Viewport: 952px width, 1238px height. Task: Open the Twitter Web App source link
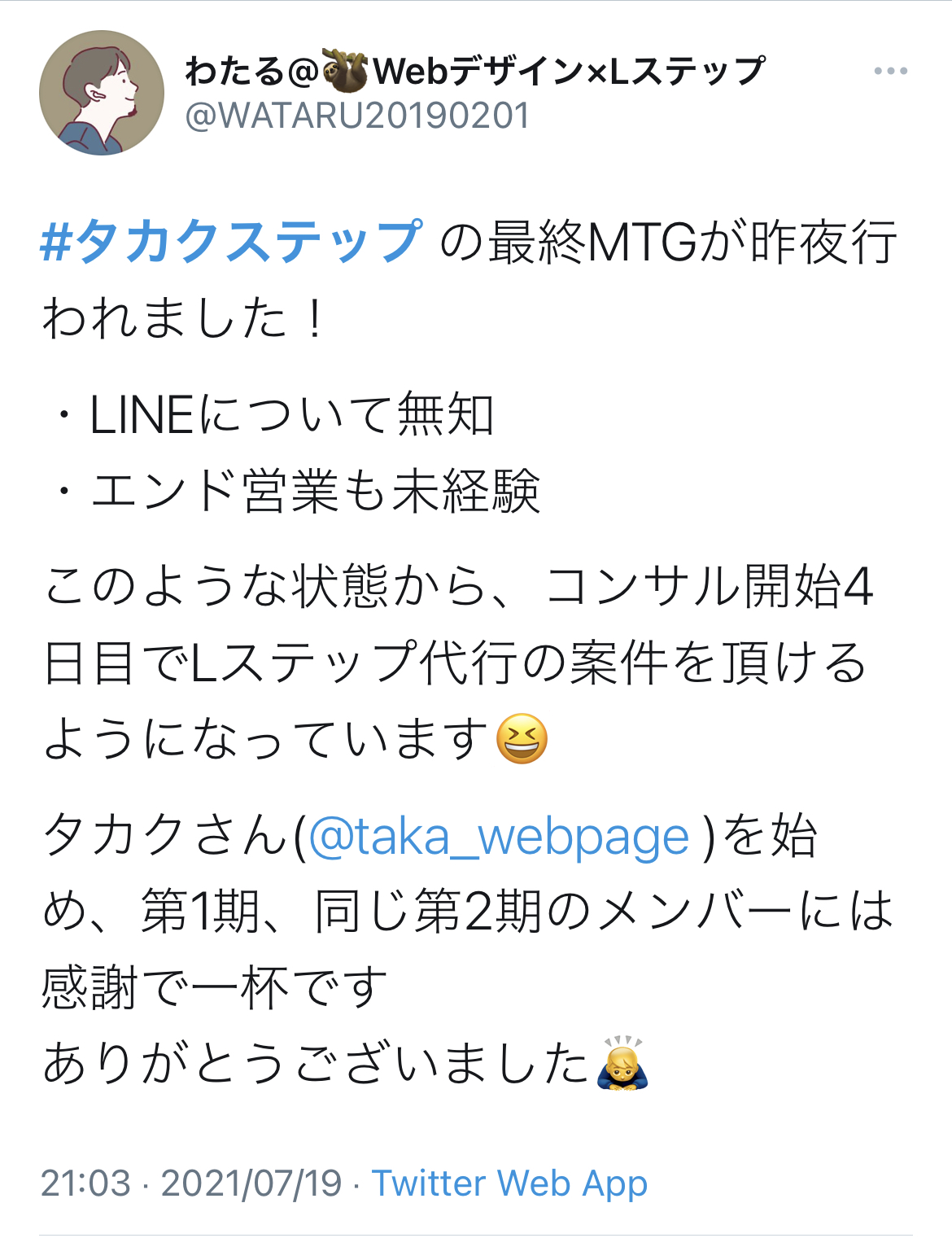point(509,1183)
